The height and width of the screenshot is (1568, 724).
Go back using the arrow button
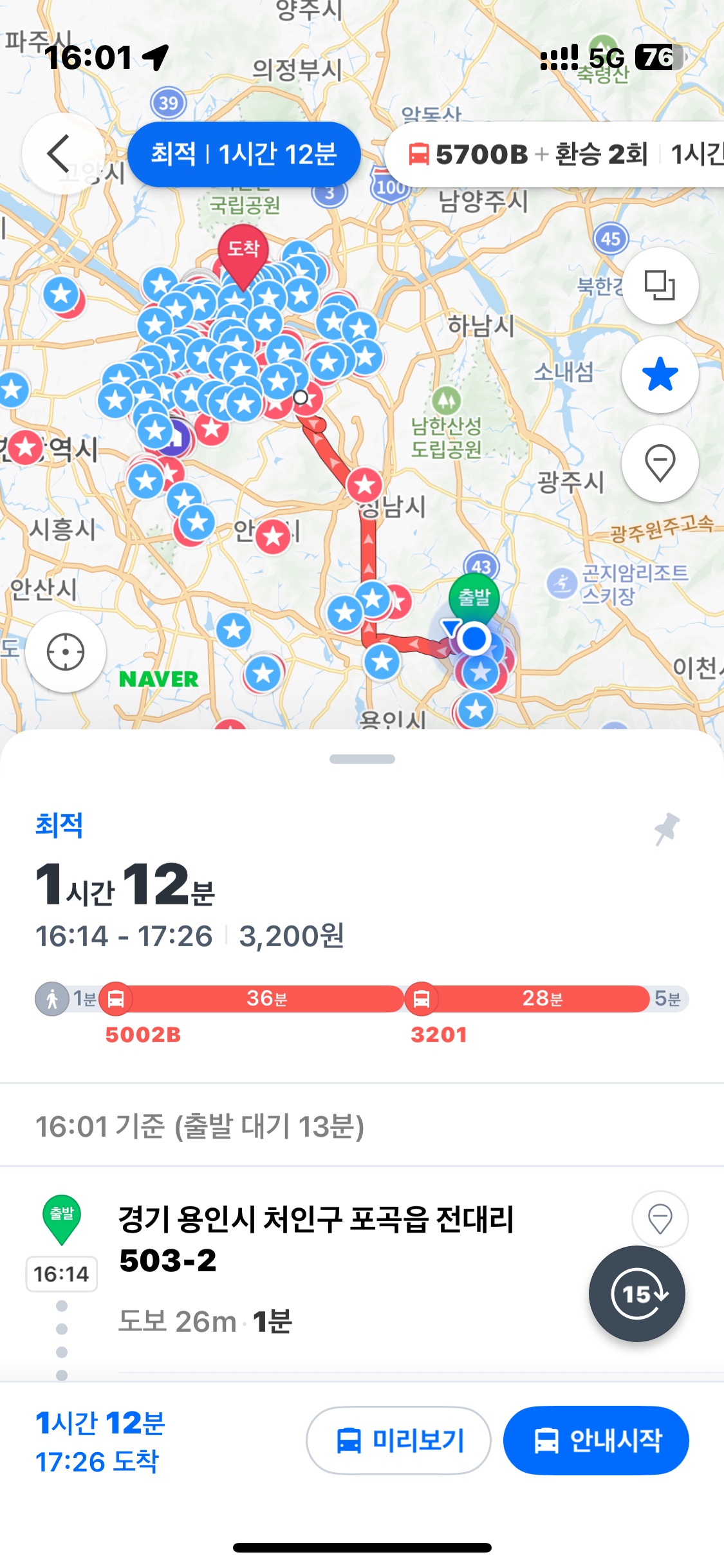point(62,154)
